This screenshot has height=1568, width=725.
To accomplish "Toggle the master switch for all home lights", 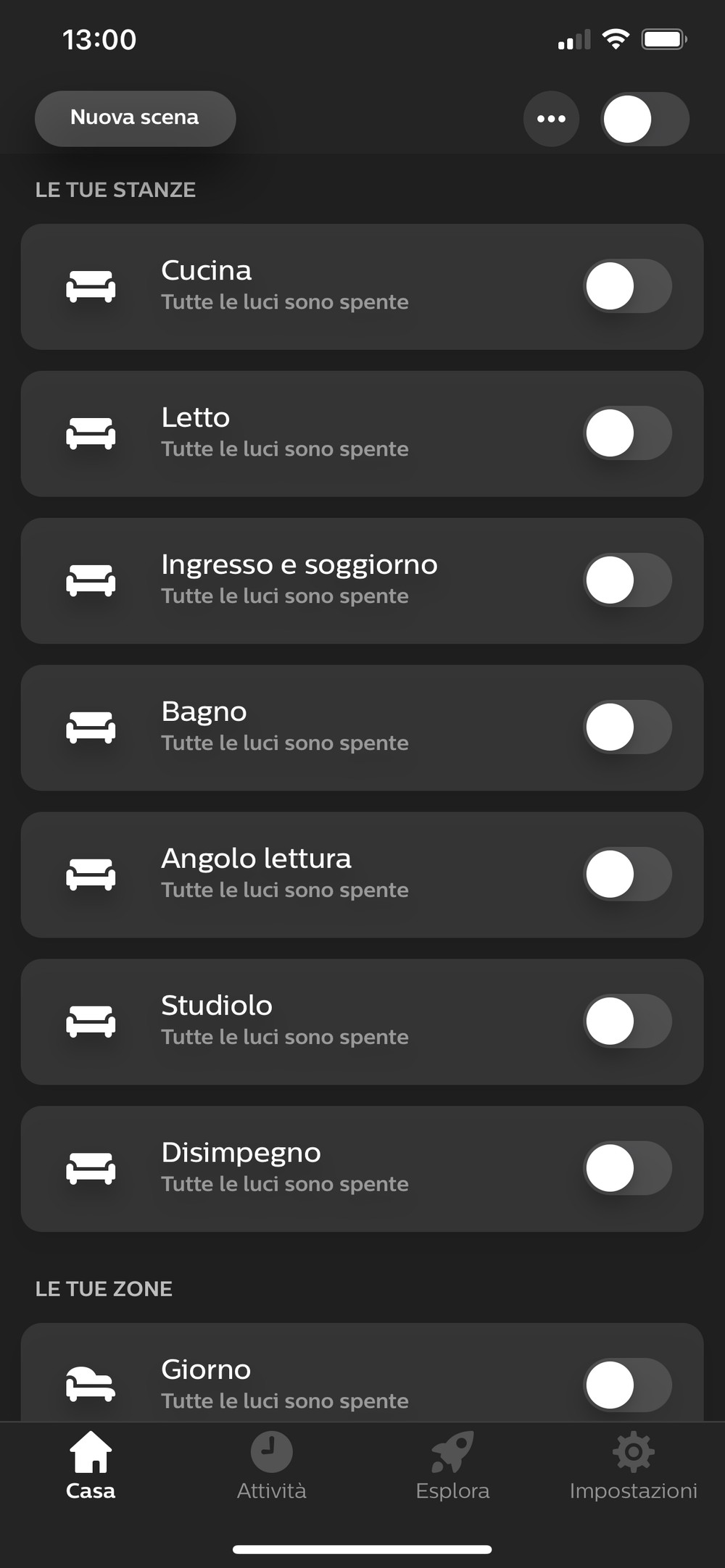I will coord(645,119).
